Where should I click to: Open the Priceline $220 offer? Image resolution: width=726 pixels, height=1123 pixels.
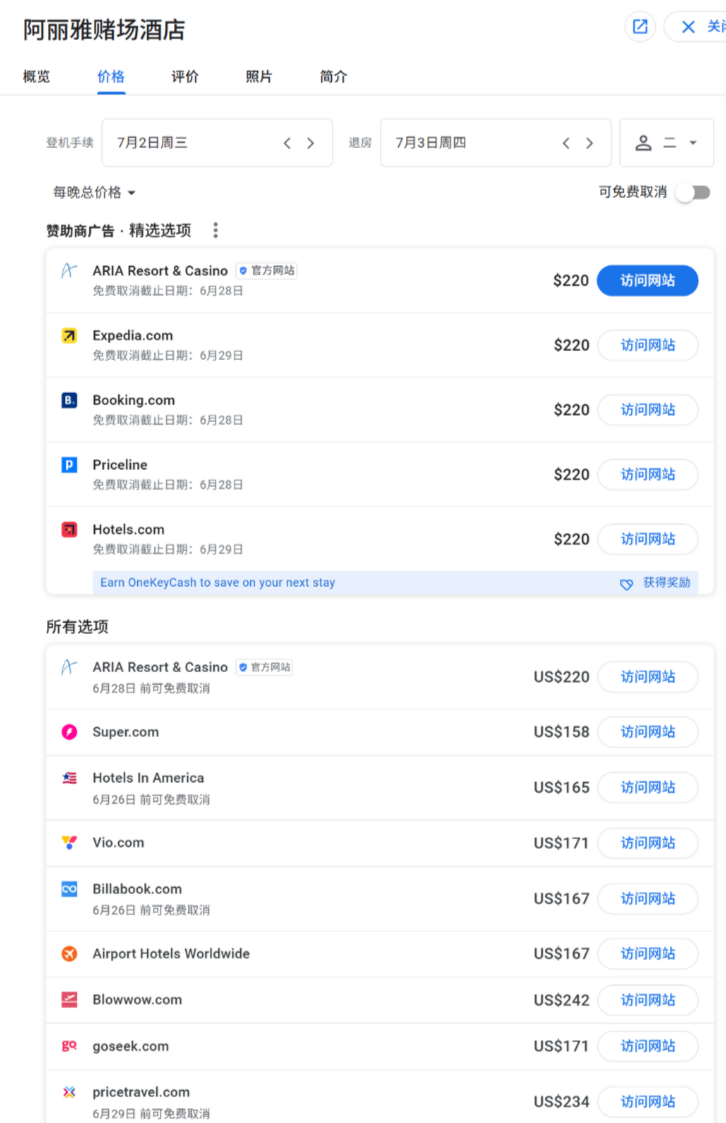point(647,474)
